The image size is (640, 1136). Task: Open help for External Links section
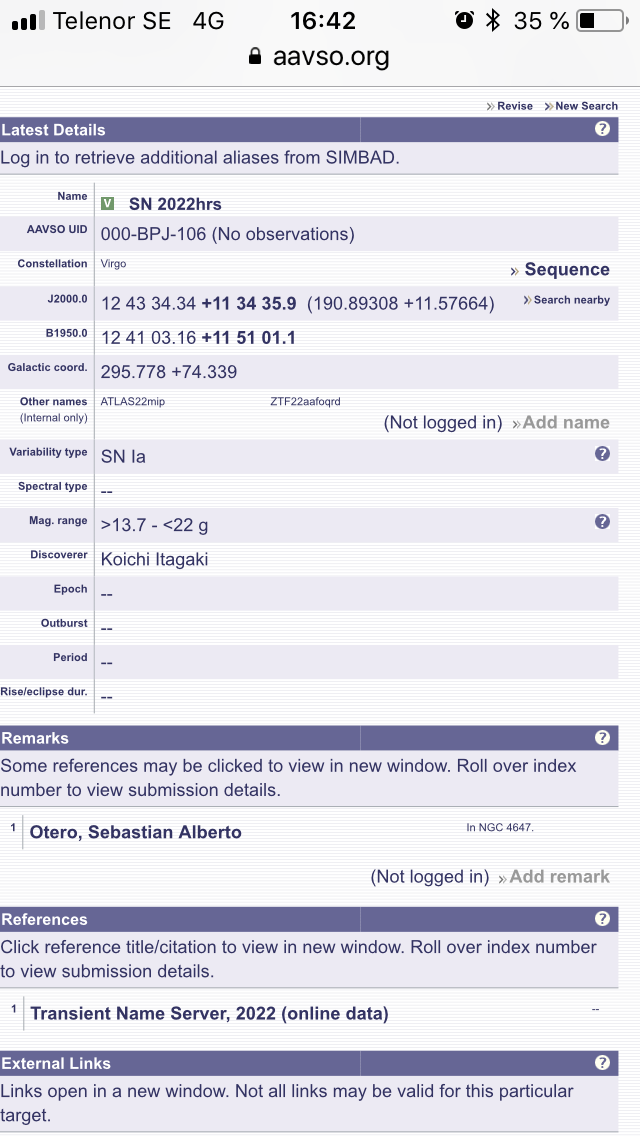click(x=602, y=1063)
